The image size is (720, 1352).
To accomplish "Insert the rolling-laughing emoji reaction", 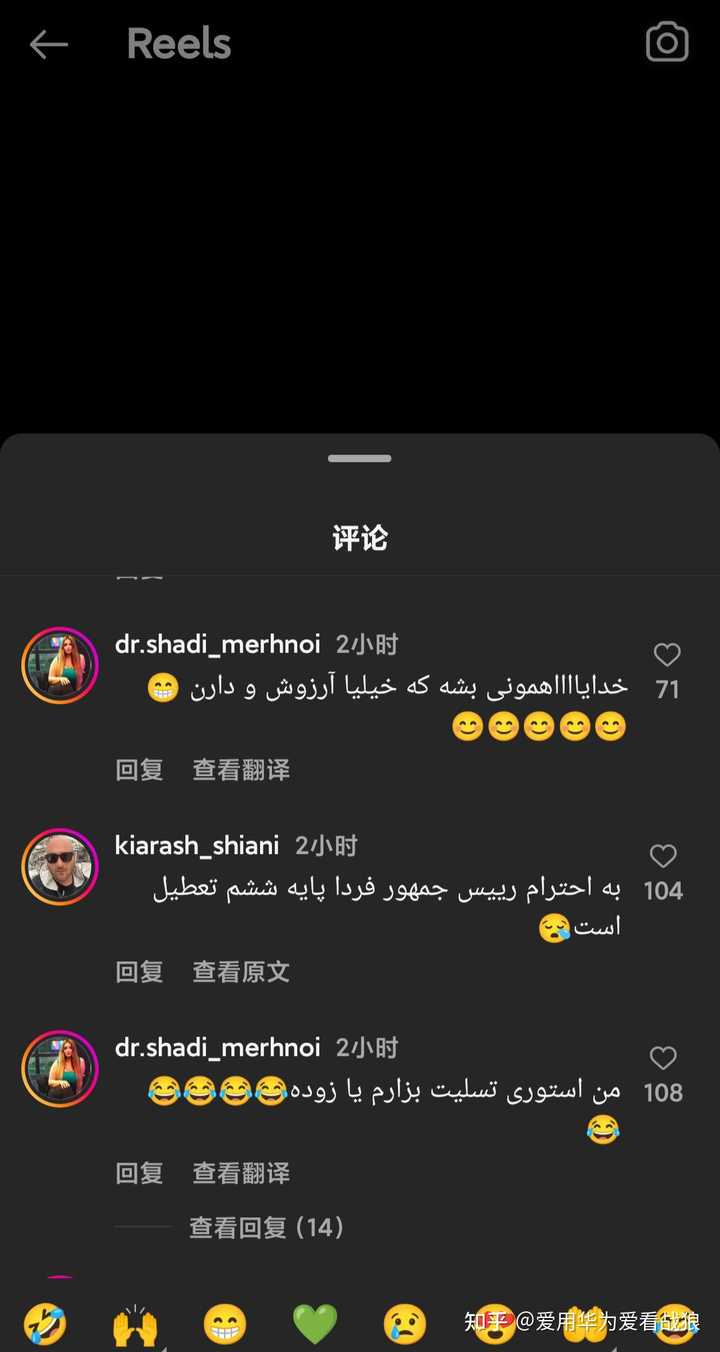I will [45, 1324].
